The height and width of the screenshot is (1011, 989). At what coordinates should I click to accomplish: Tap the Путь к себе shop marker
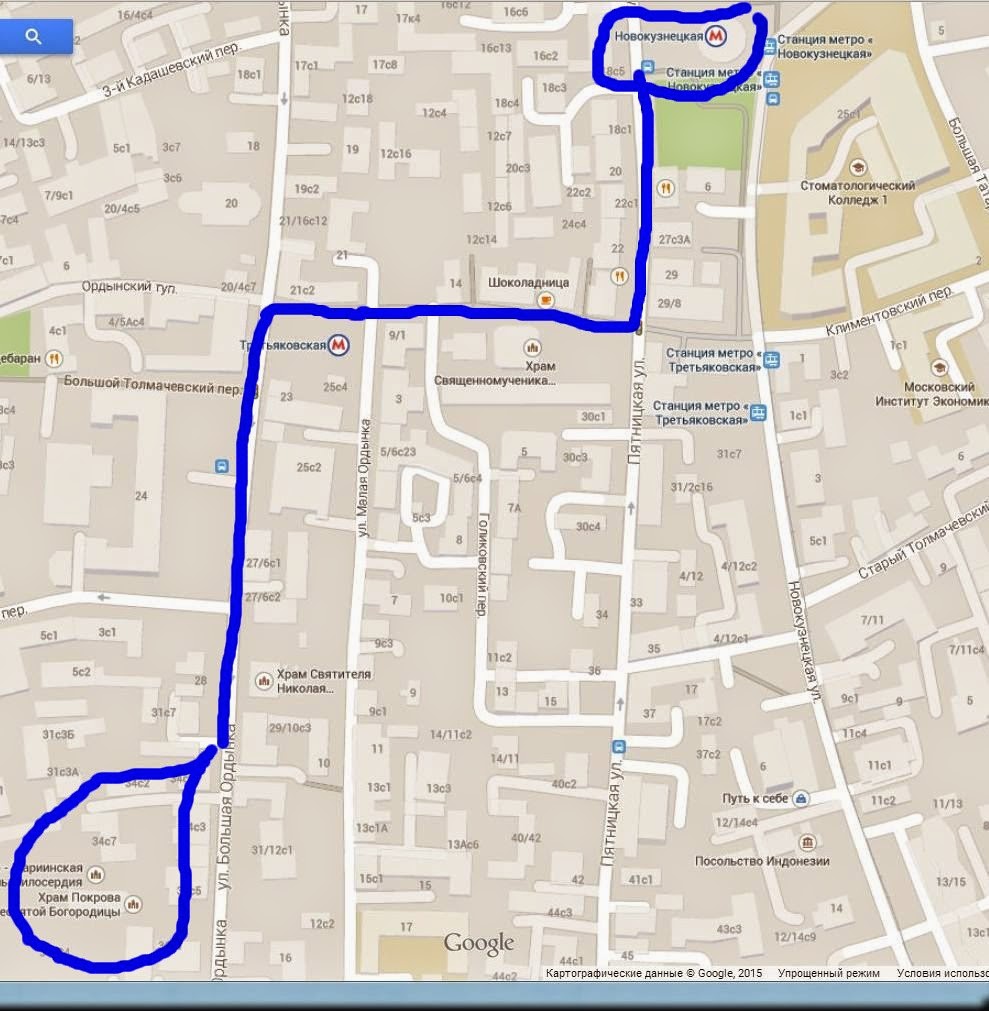(x=801, y=798)
